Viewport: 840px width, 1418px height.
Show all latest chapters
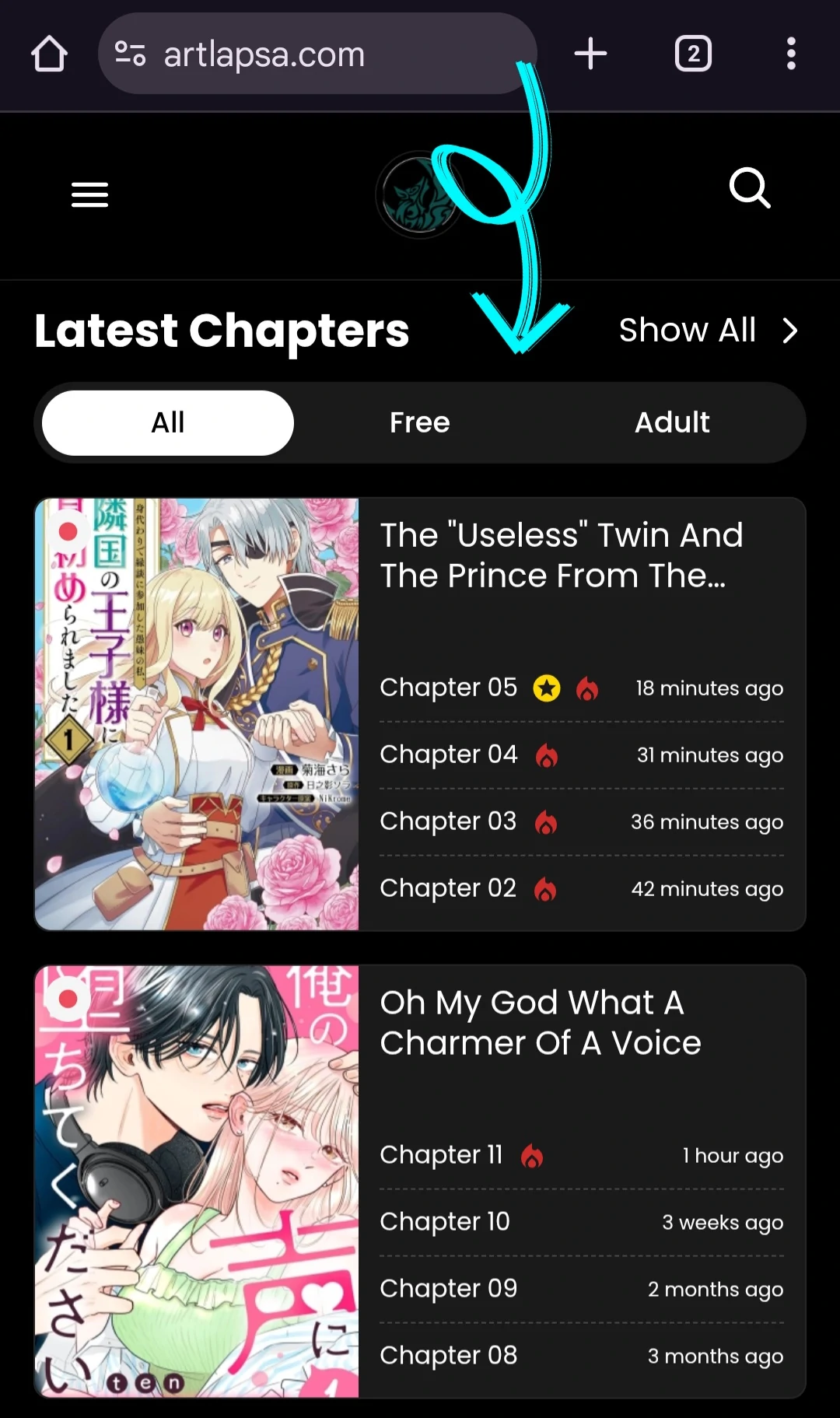(x=707, y=331)
